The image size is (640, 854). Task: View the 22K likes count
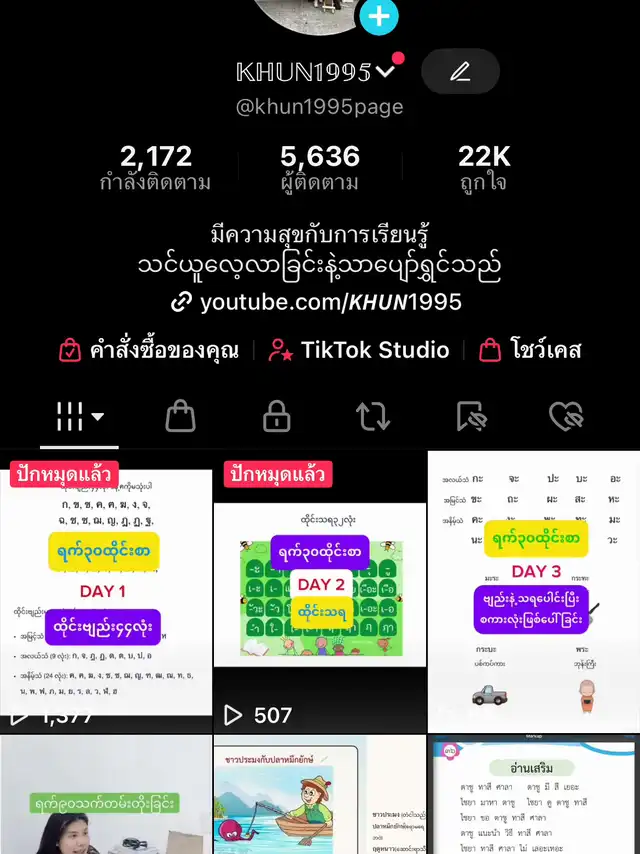(x=484, y=168)
